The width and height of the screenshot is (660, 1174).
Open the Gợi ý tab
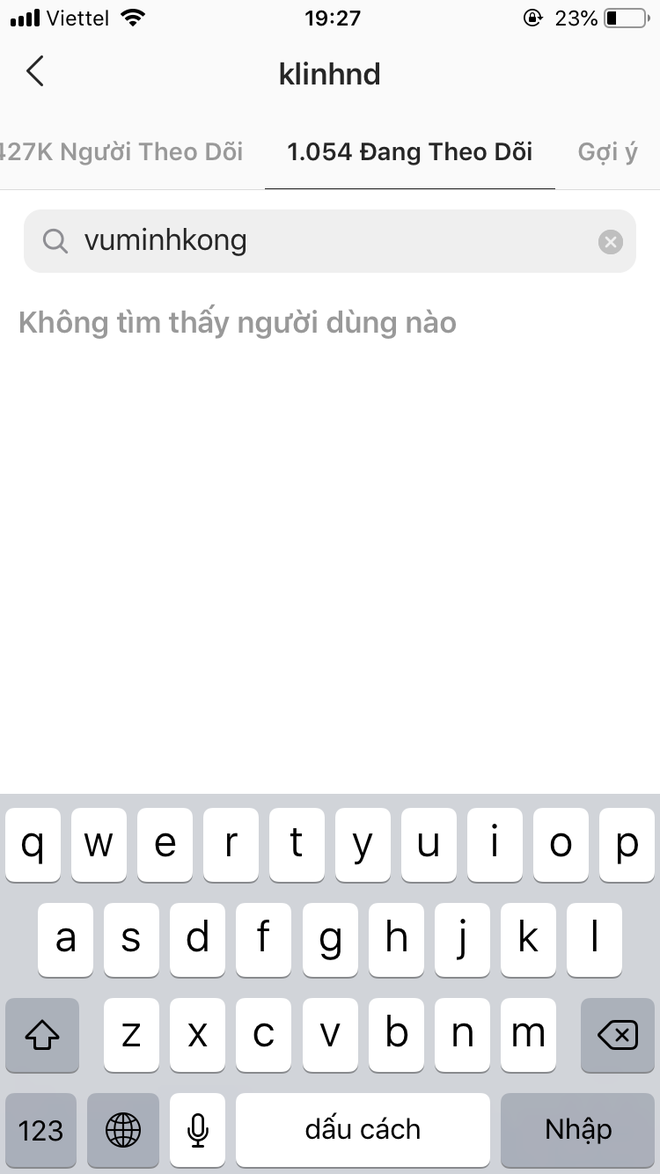608,152
